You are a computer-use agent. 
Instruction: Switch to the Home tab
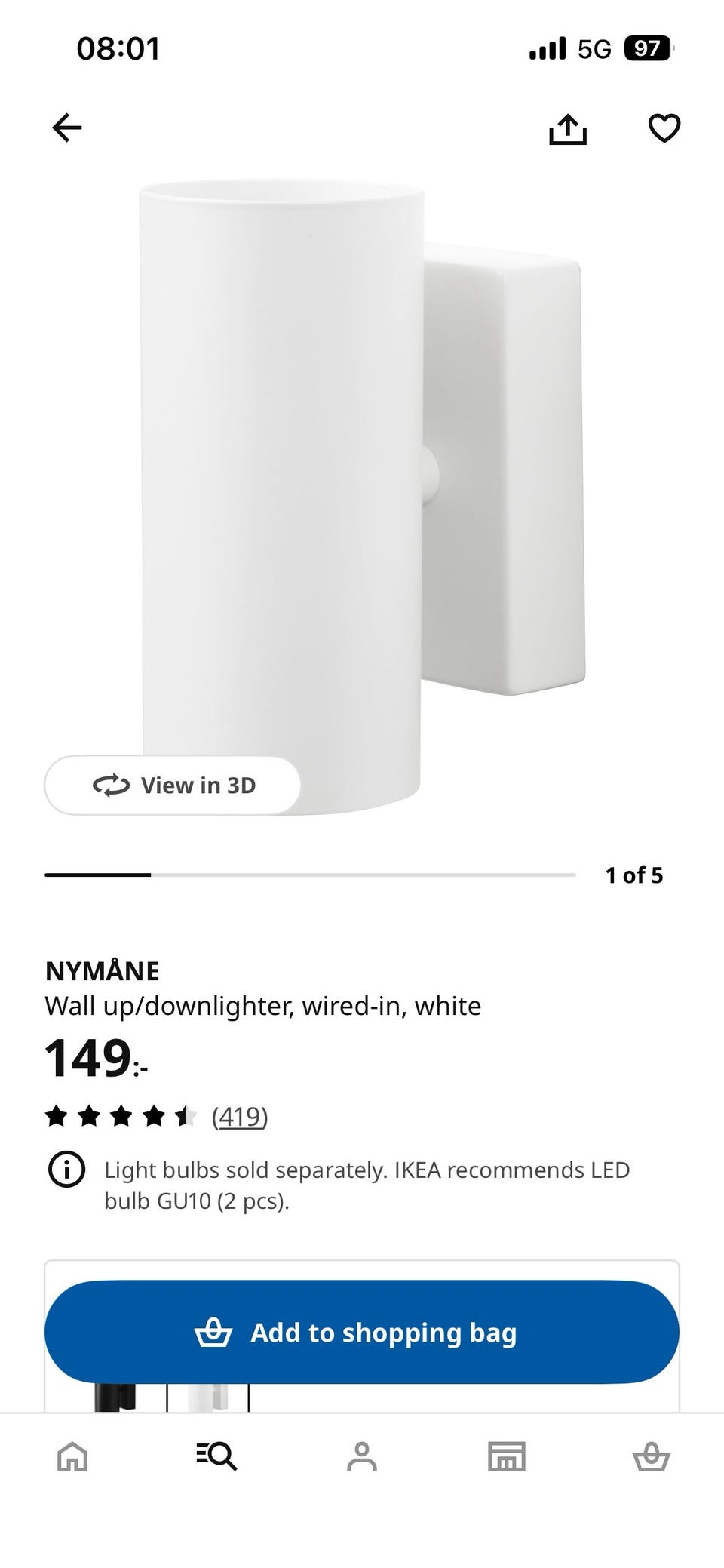(72, 1456)
